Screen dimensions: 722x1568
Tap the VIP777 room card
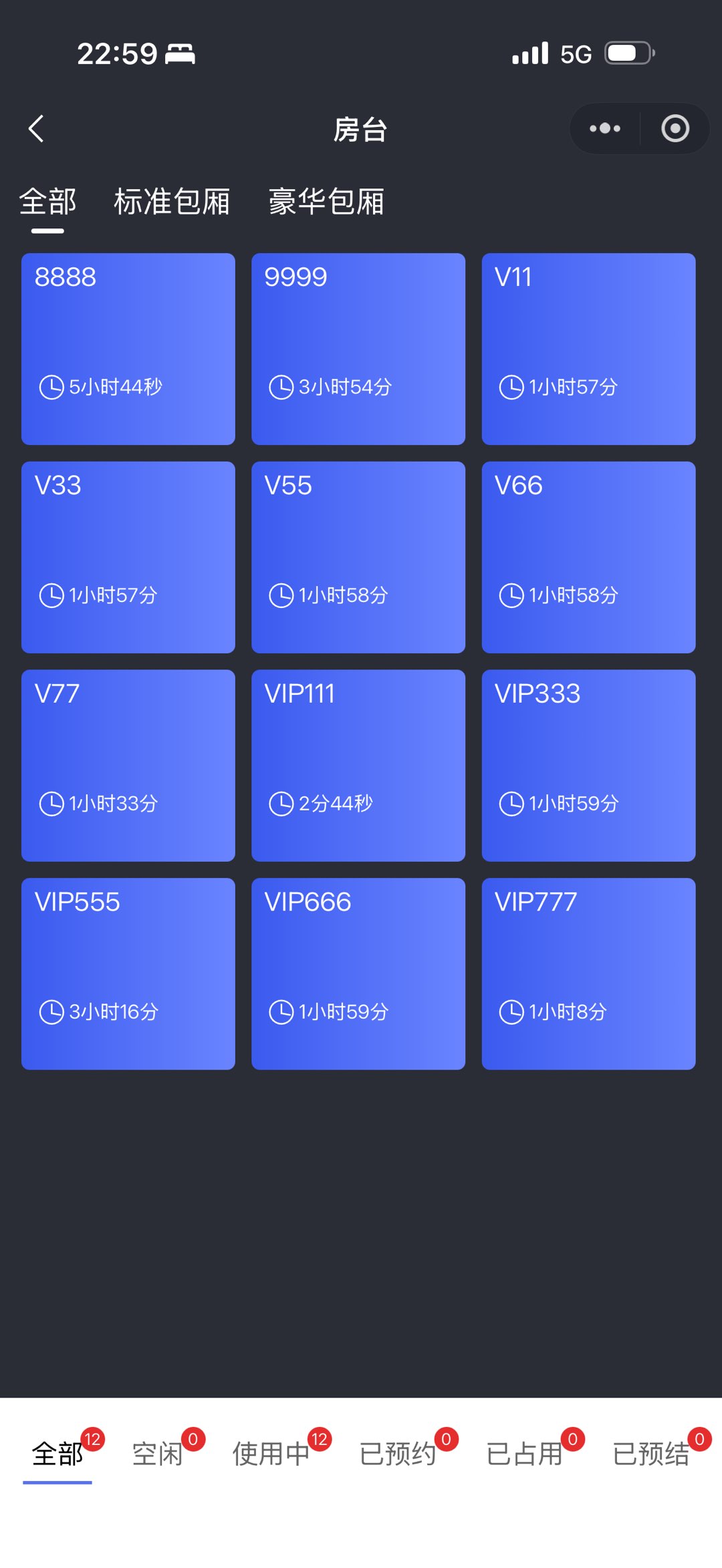[x=588, y=974]
